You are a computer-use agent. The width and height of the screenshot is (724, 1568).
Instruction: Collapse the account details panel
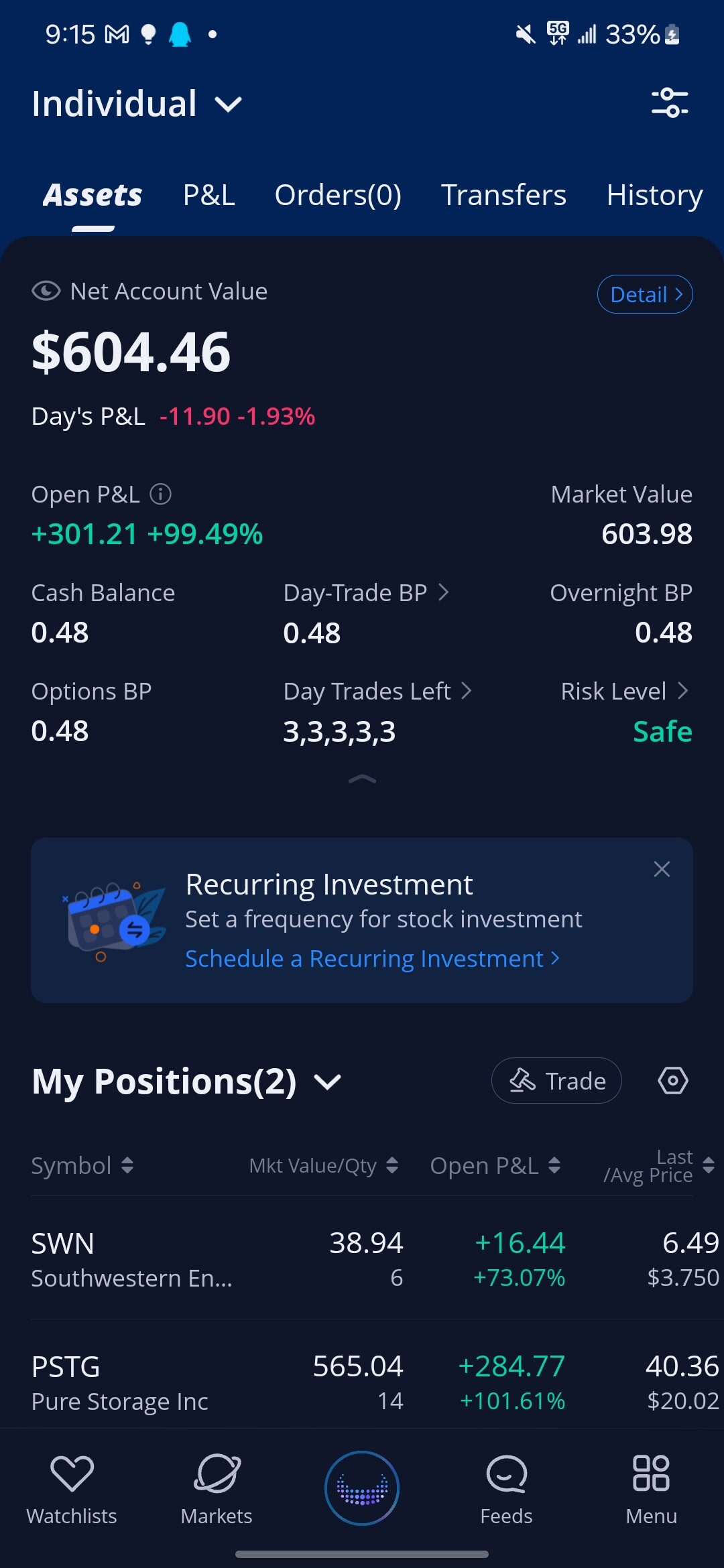point(362,779)
